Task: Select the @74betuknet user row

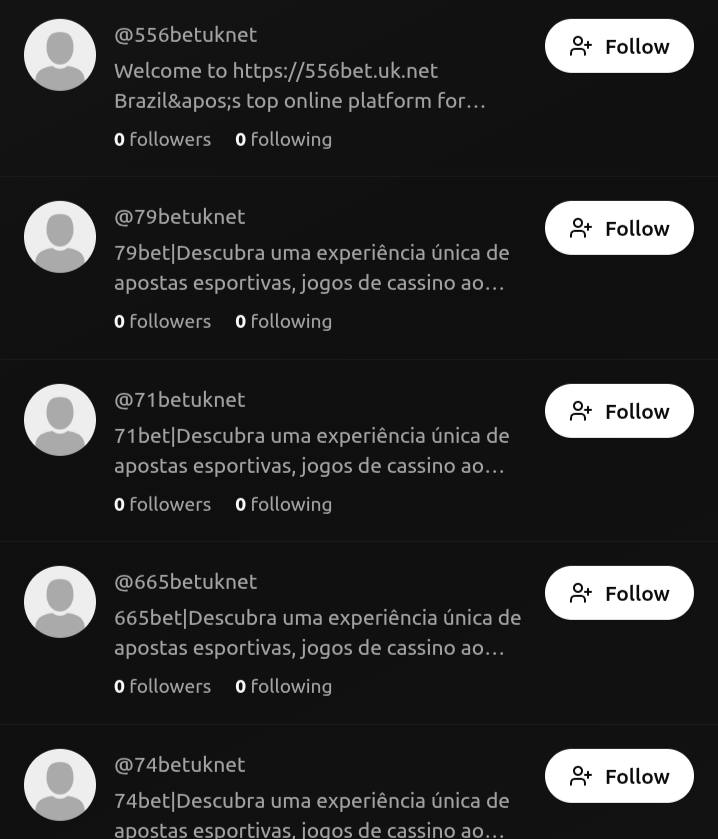Action: [x=180, y=765]
